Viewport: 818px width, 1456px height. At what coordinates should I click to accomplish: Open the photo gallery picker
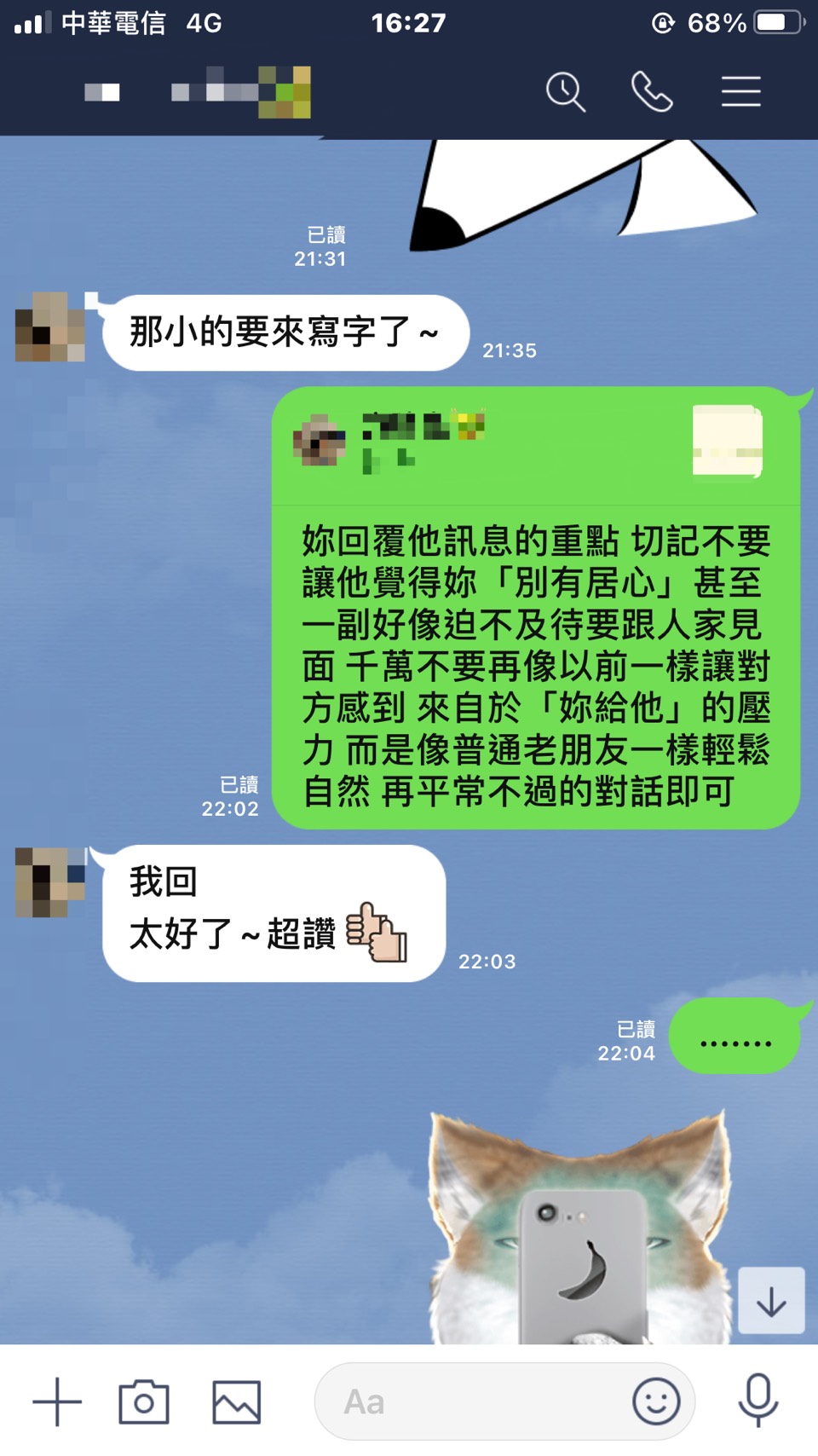(236, 1401)
